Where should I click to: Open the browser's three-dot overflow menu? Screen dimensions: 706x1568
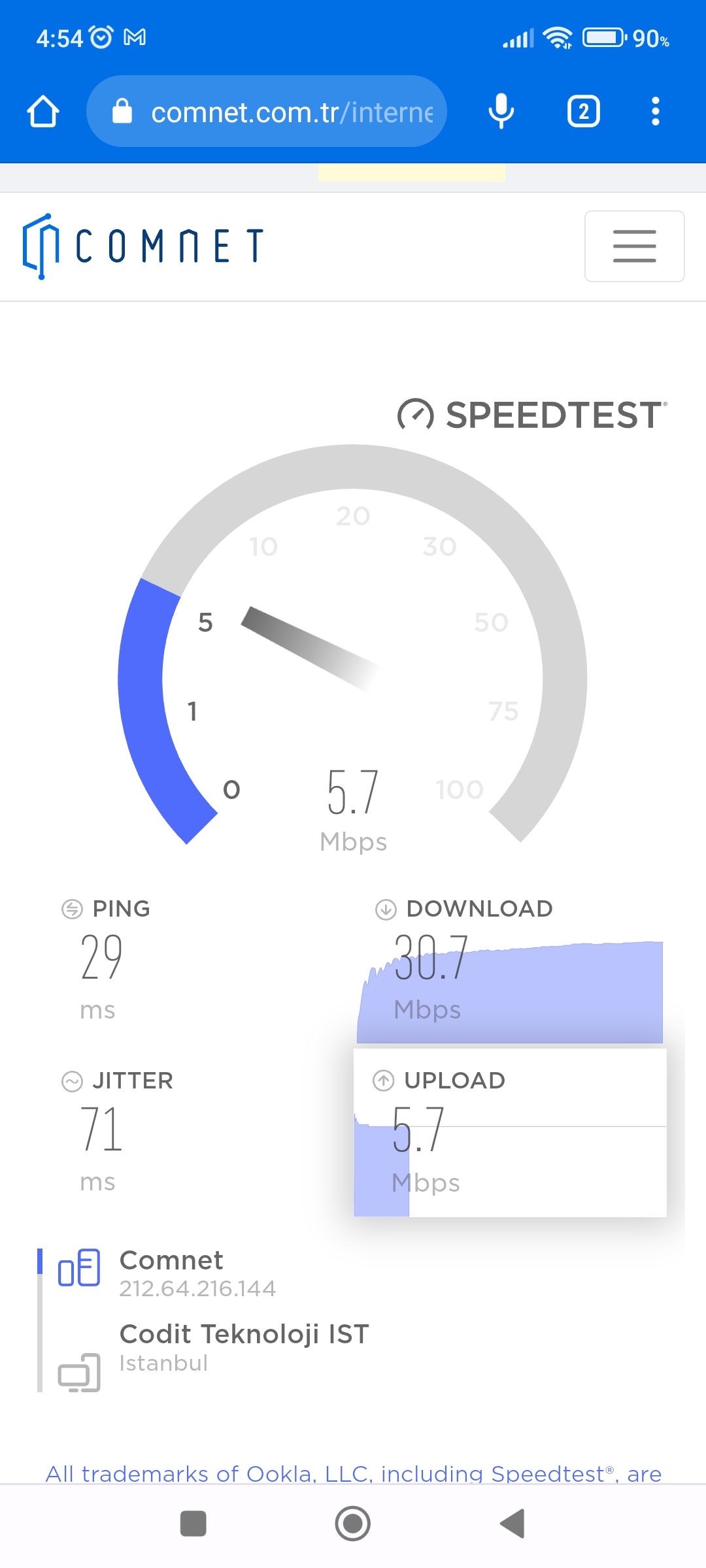click(656, 111)
